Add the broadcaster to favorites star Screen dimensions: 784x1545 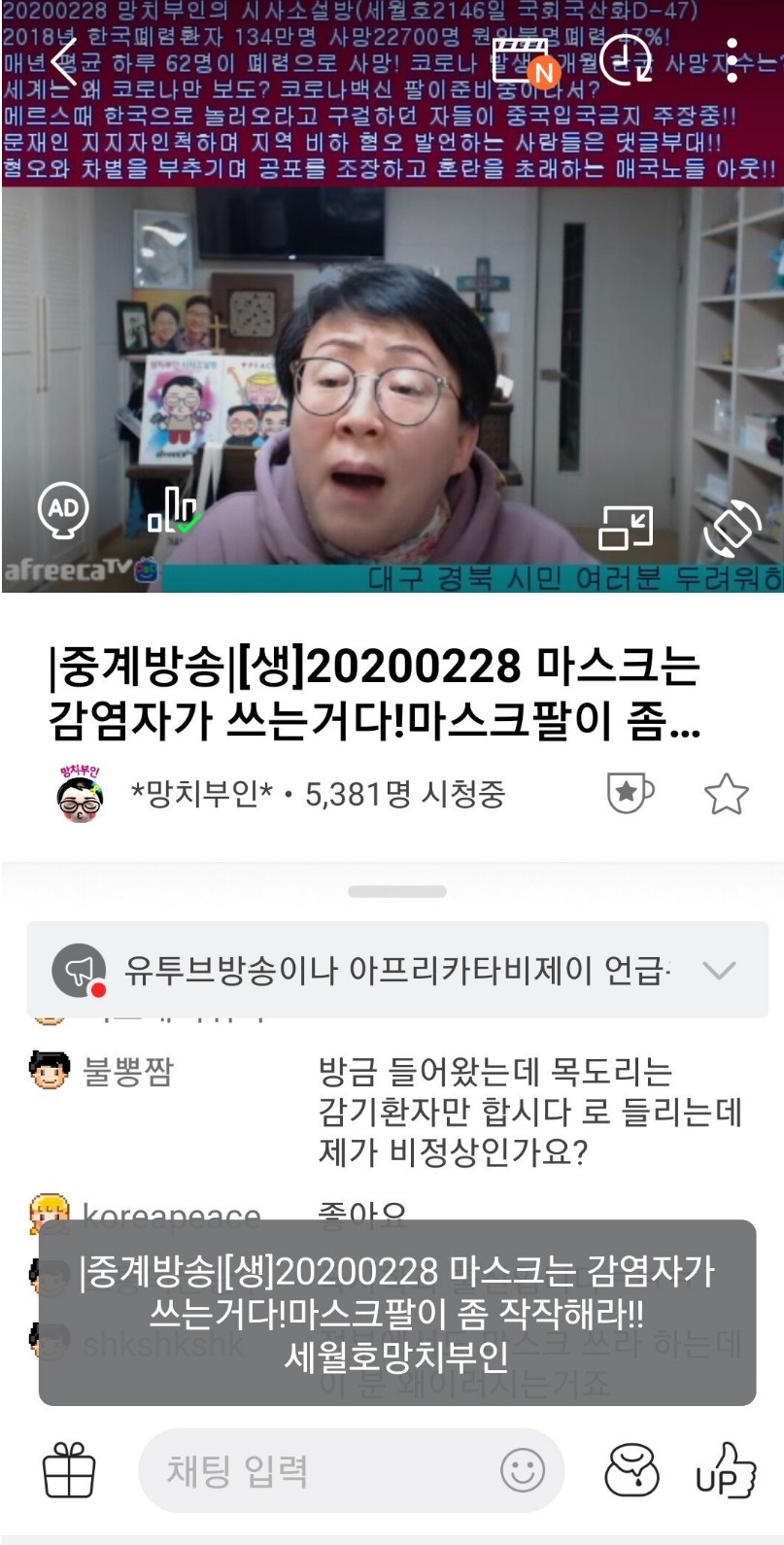click(x=726, y=794)
